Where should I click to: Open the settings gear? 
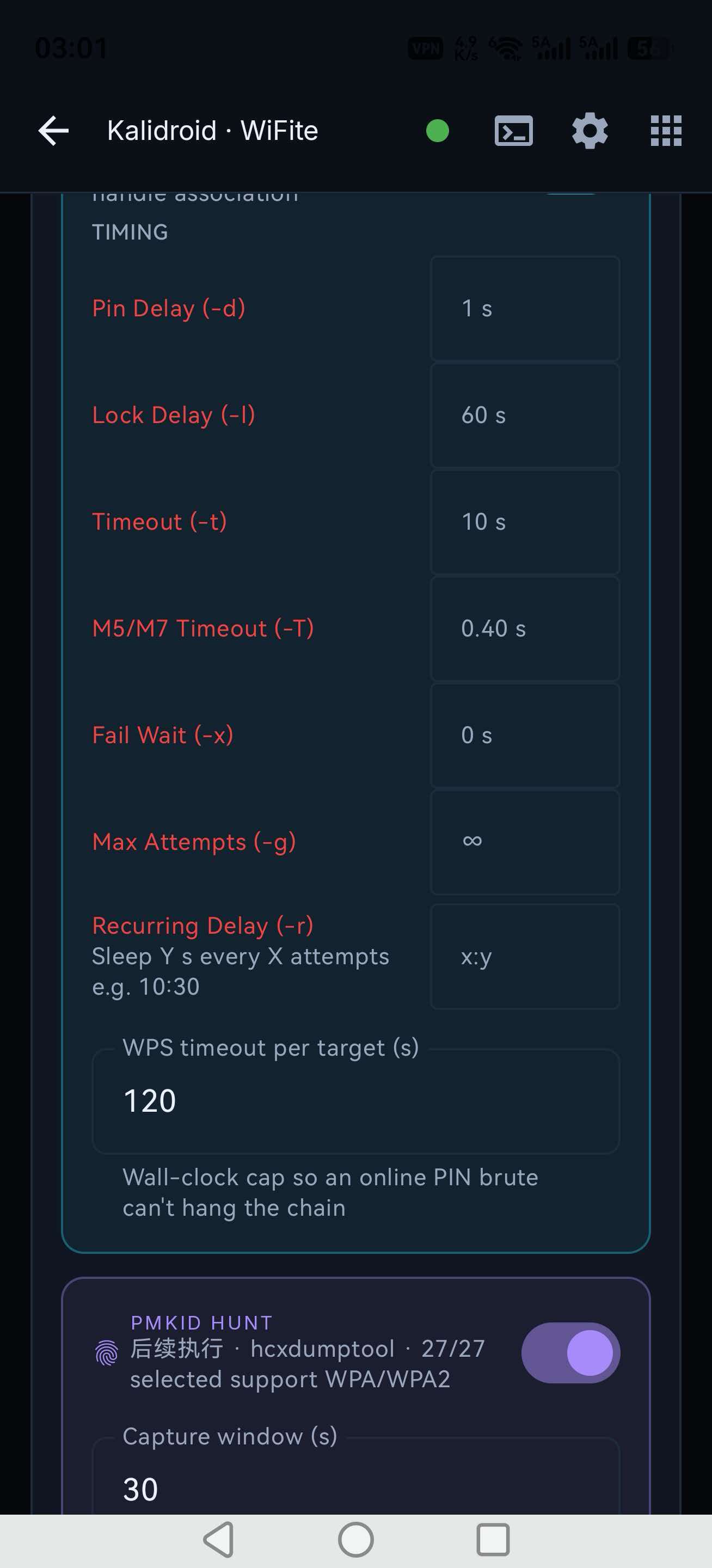pyautogui.click(x=590, y=131)
